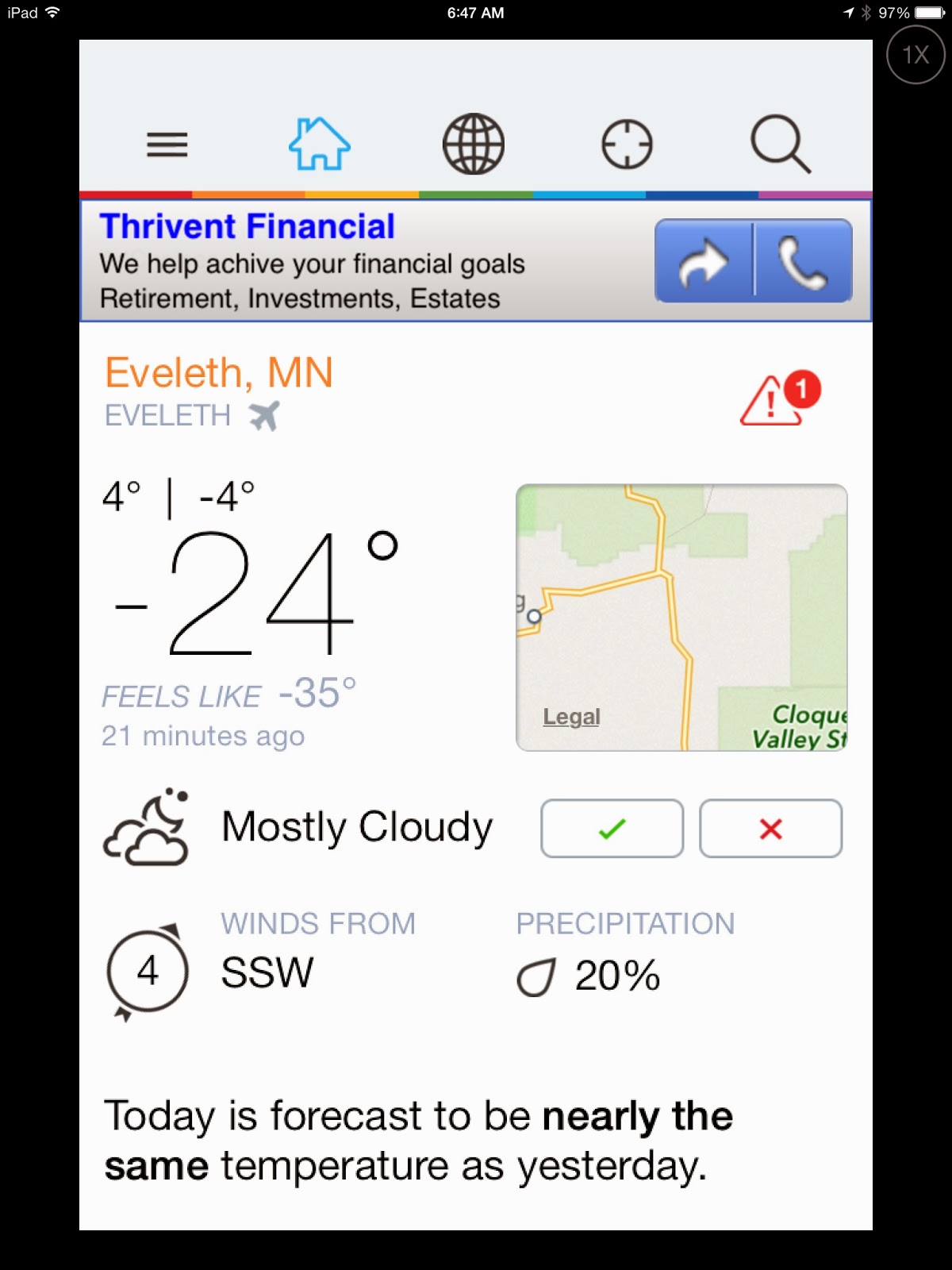Open the search magnifier

click(781, 144)
